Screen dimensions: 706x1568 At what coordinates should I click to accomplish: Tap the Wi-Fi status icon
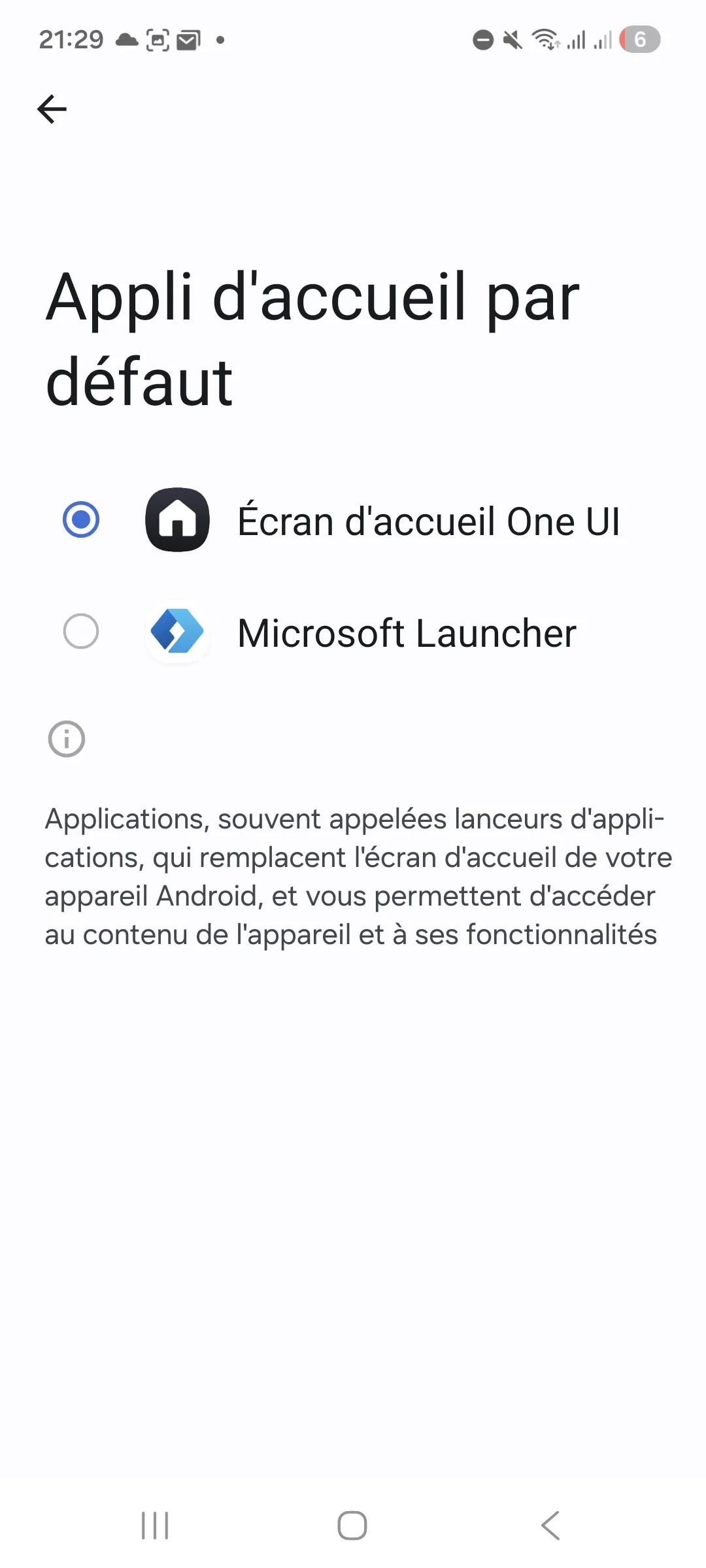[x=546, y=39]
